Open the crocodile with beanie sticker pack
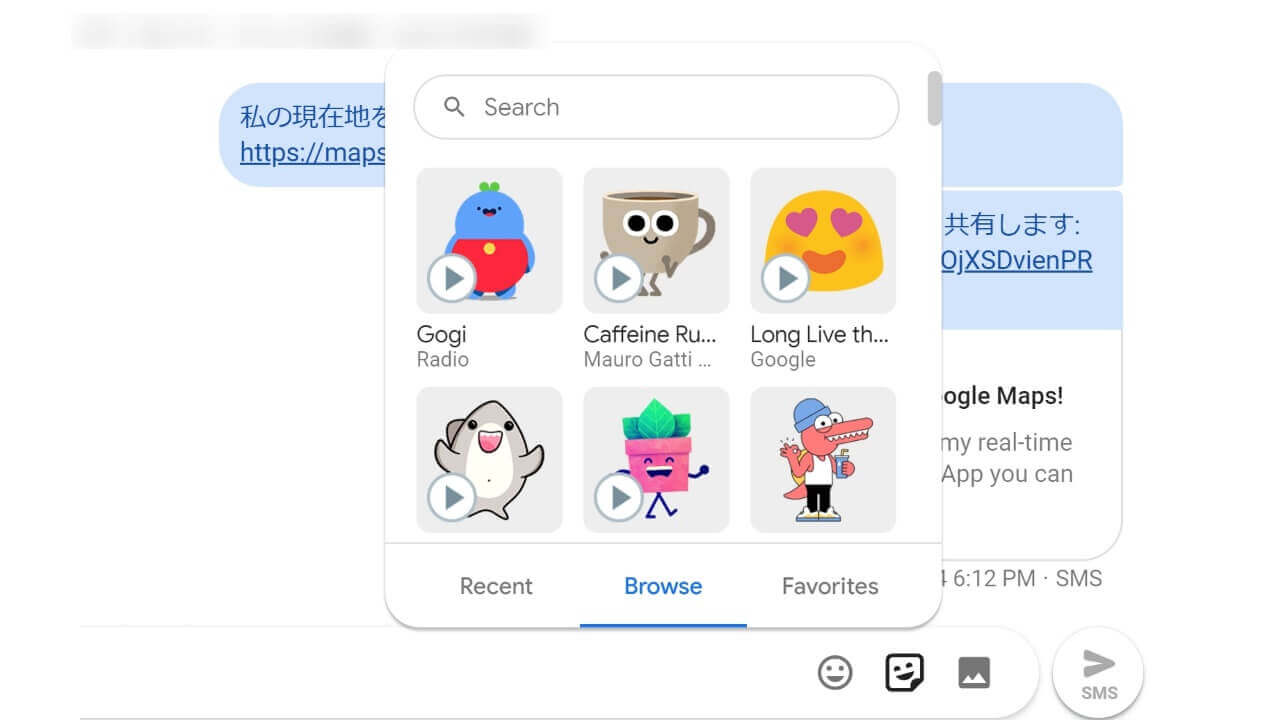Screen dimensions: 1280x720 pos(823,459)
